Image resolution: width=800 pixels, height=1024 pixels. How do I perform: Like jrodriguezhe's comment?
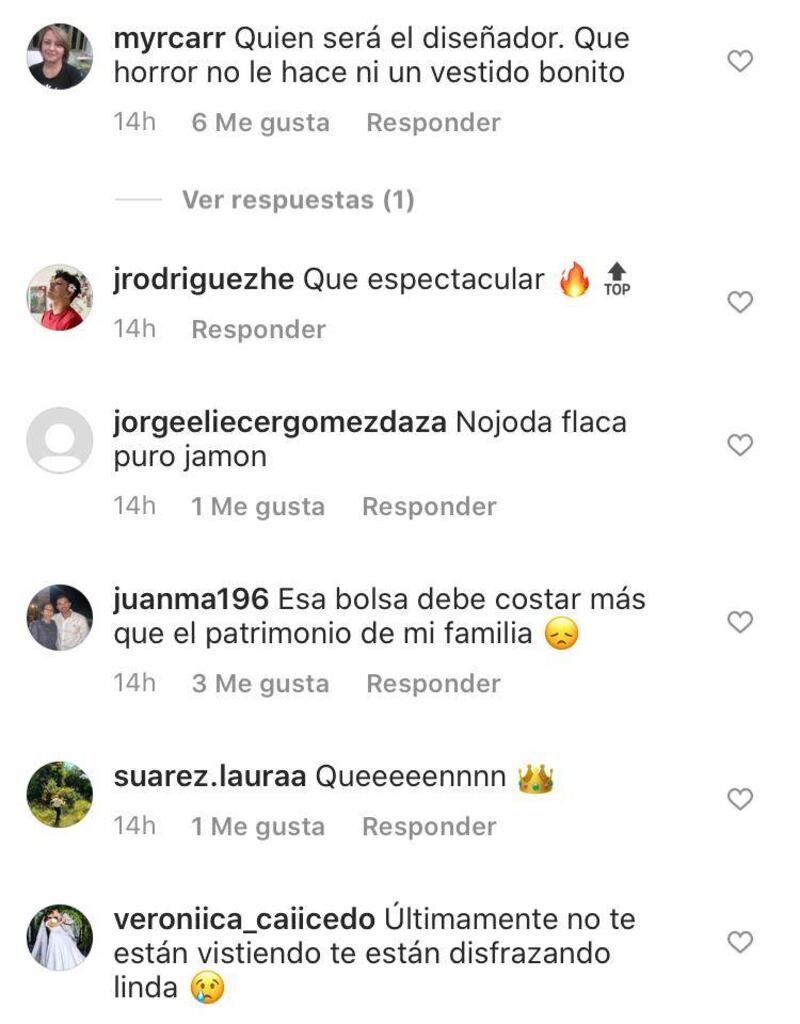(x=739, y=302)
